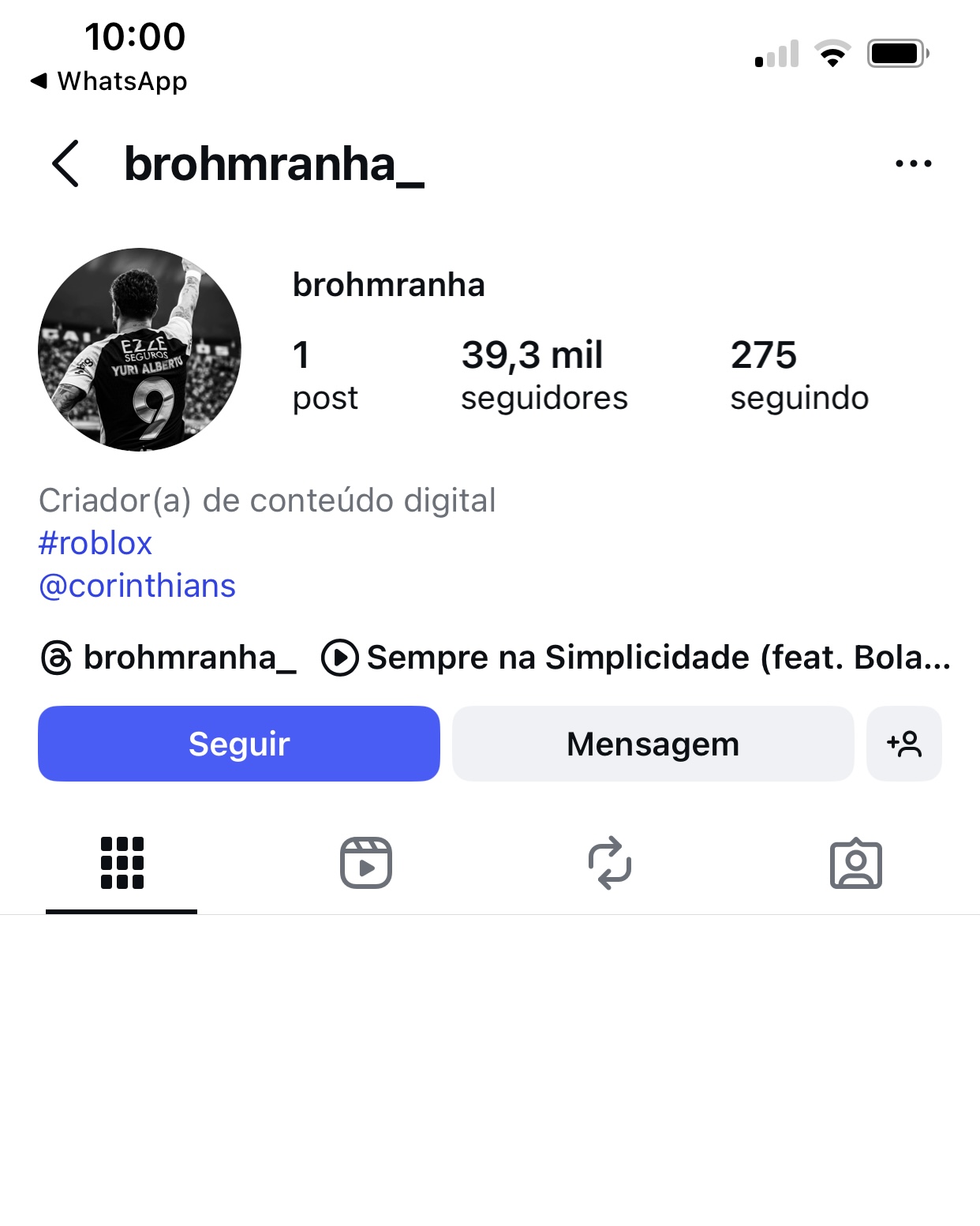Send a message via Mensagem button

[653, 744]
